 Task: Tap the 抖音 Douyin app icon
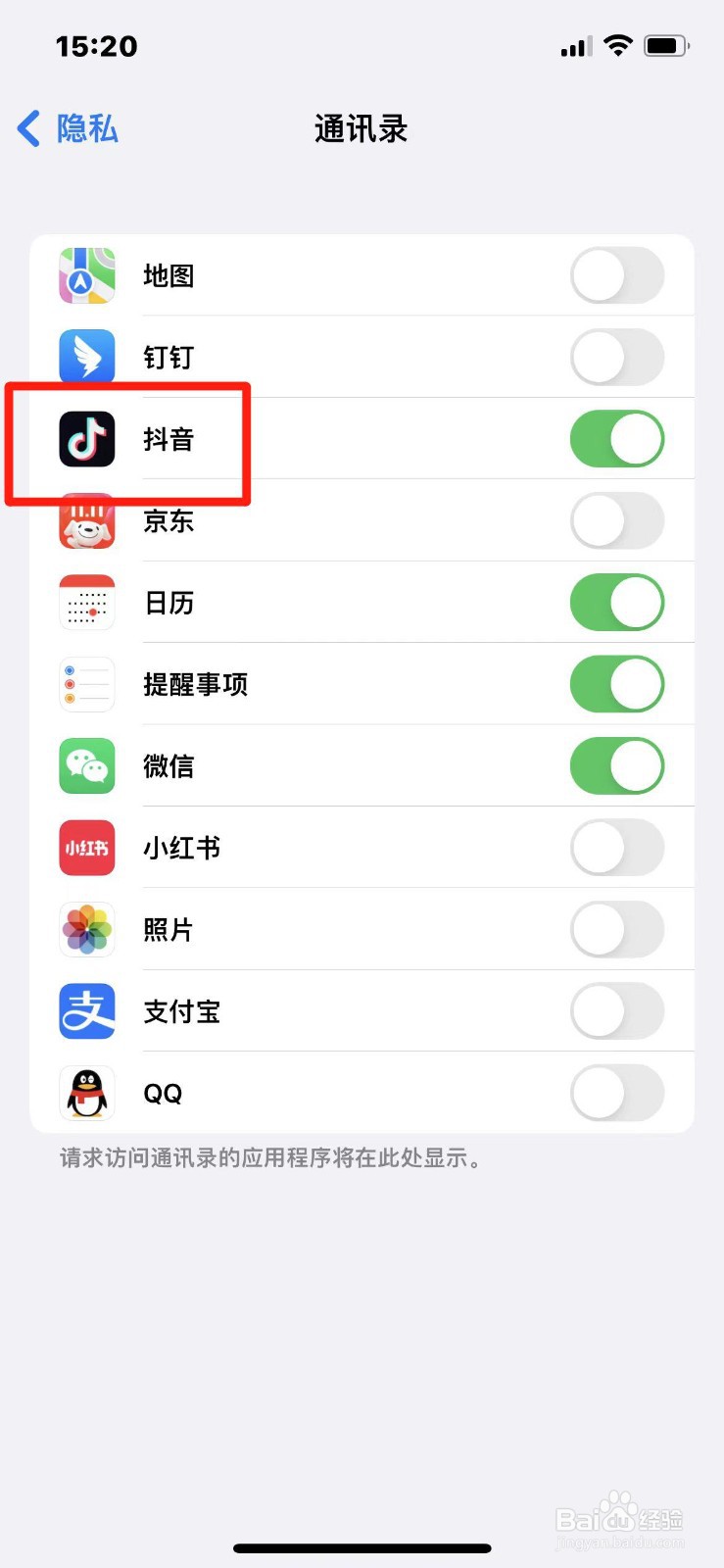86,439
